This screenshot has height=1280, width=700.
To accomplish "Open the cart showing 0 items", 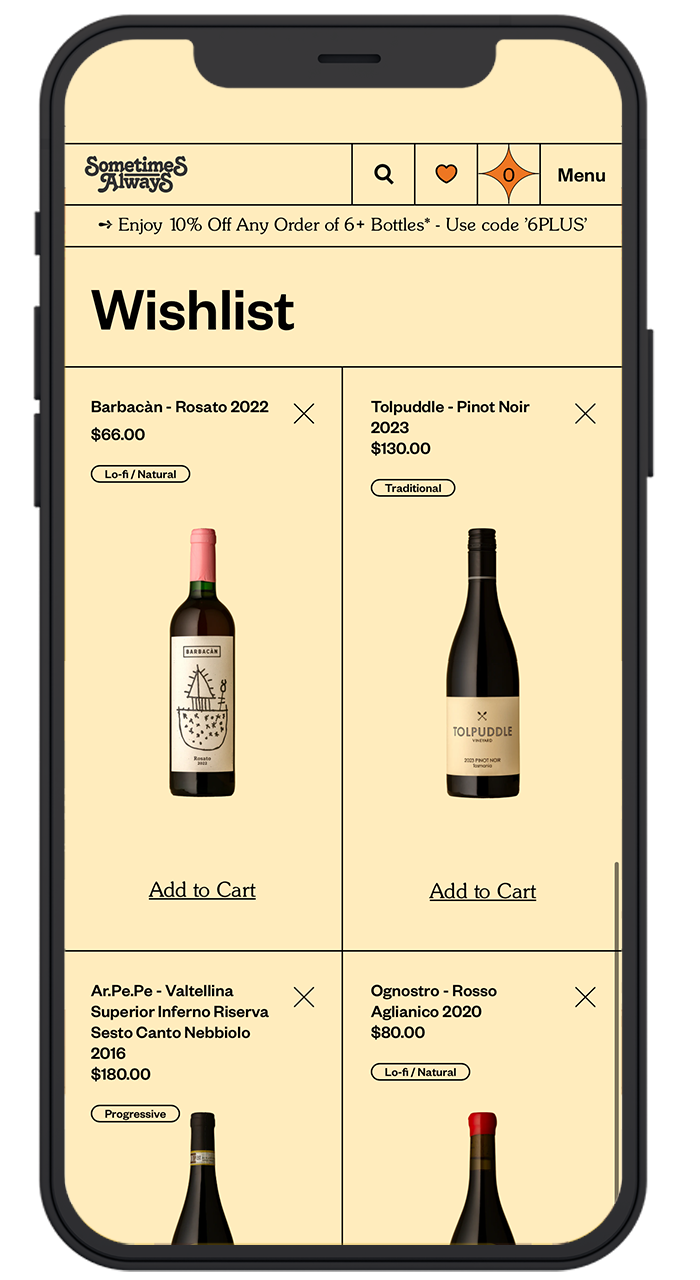I will (x=508, y=175).
